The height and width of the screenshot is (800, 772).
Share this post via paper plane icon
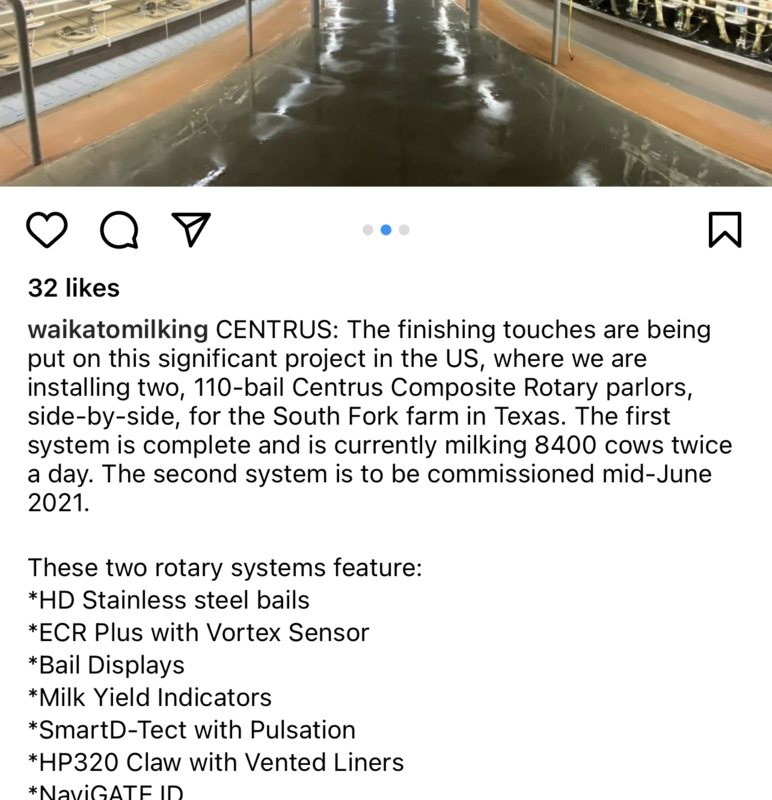191,229
